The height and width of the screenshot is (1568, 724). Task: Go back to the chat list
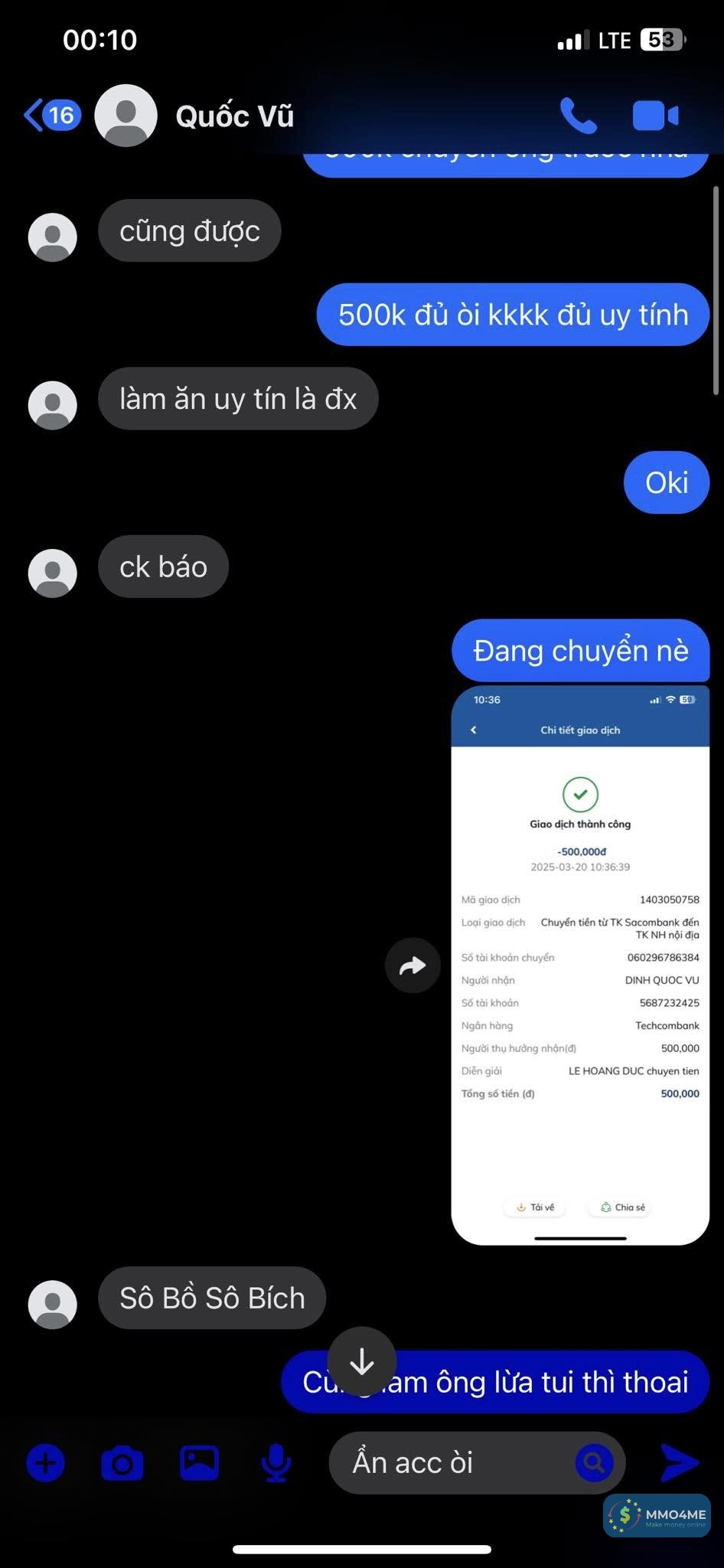[x=51, y=116]
